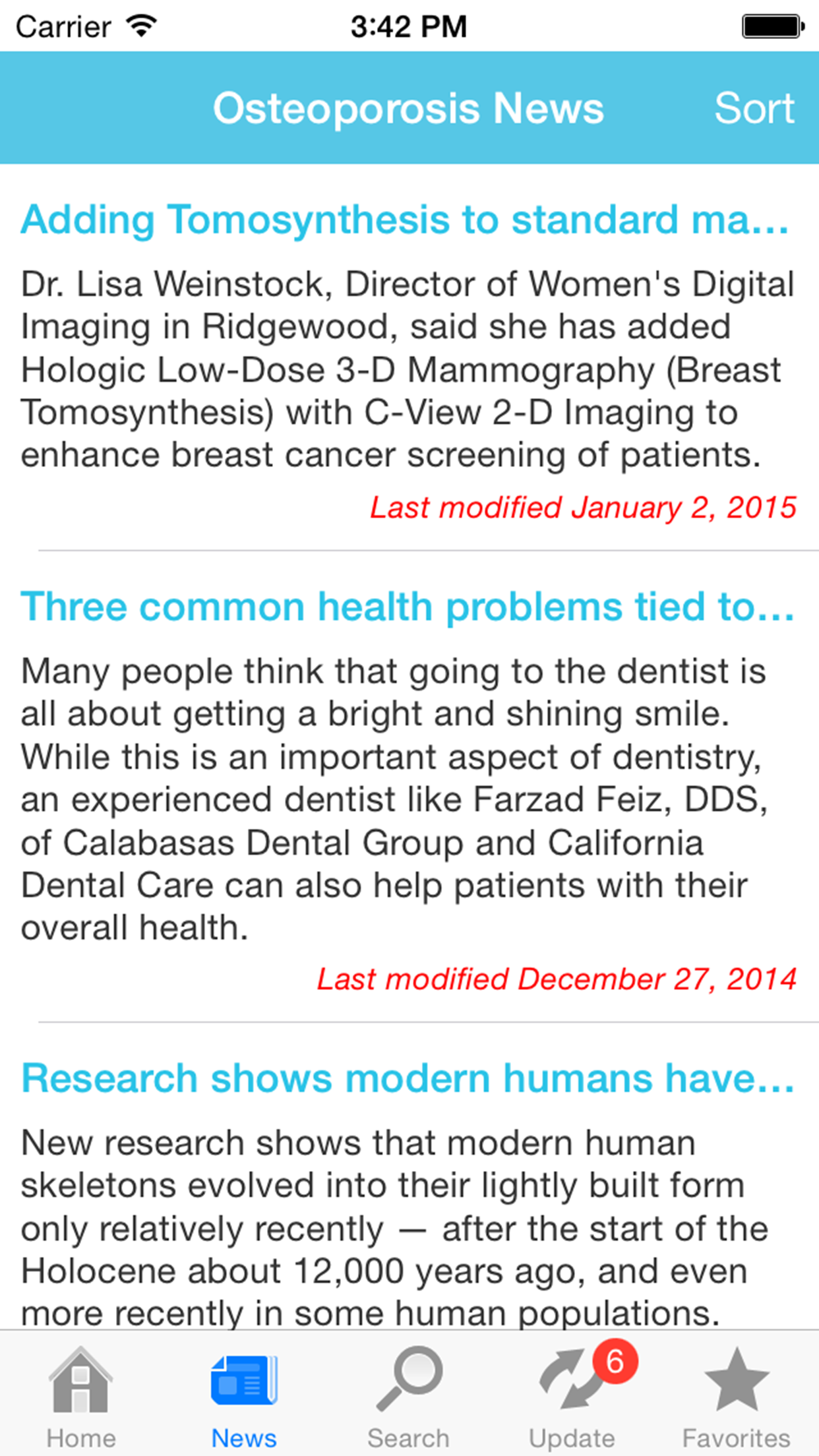Screen dimensions: 819x1456
Task: Open the Research shows modern humans article
Action: click(408, 1079)
